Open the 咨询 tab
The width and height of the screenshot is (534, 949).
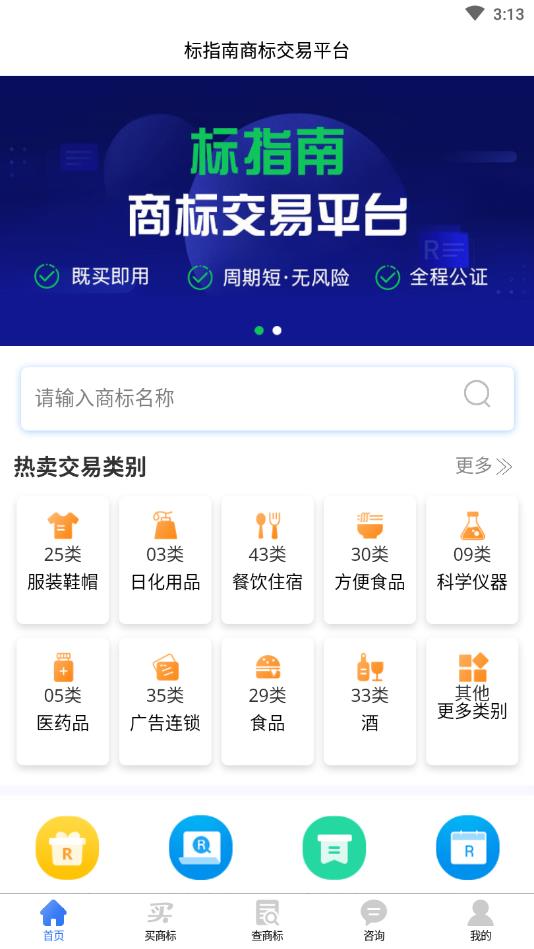click(x=374, y=921)
